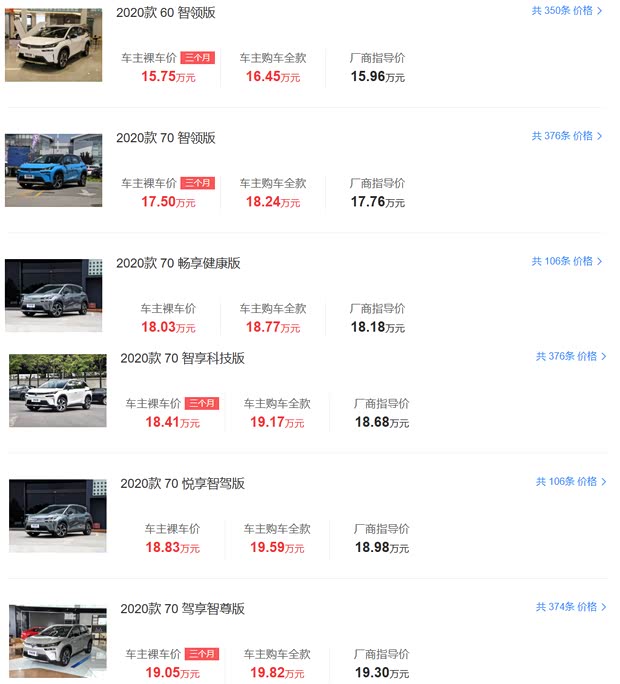The width and height of the screenshot is (620, 684).
Task: Open the 70 畅享健康版 car photo
Action: point(53,295)
